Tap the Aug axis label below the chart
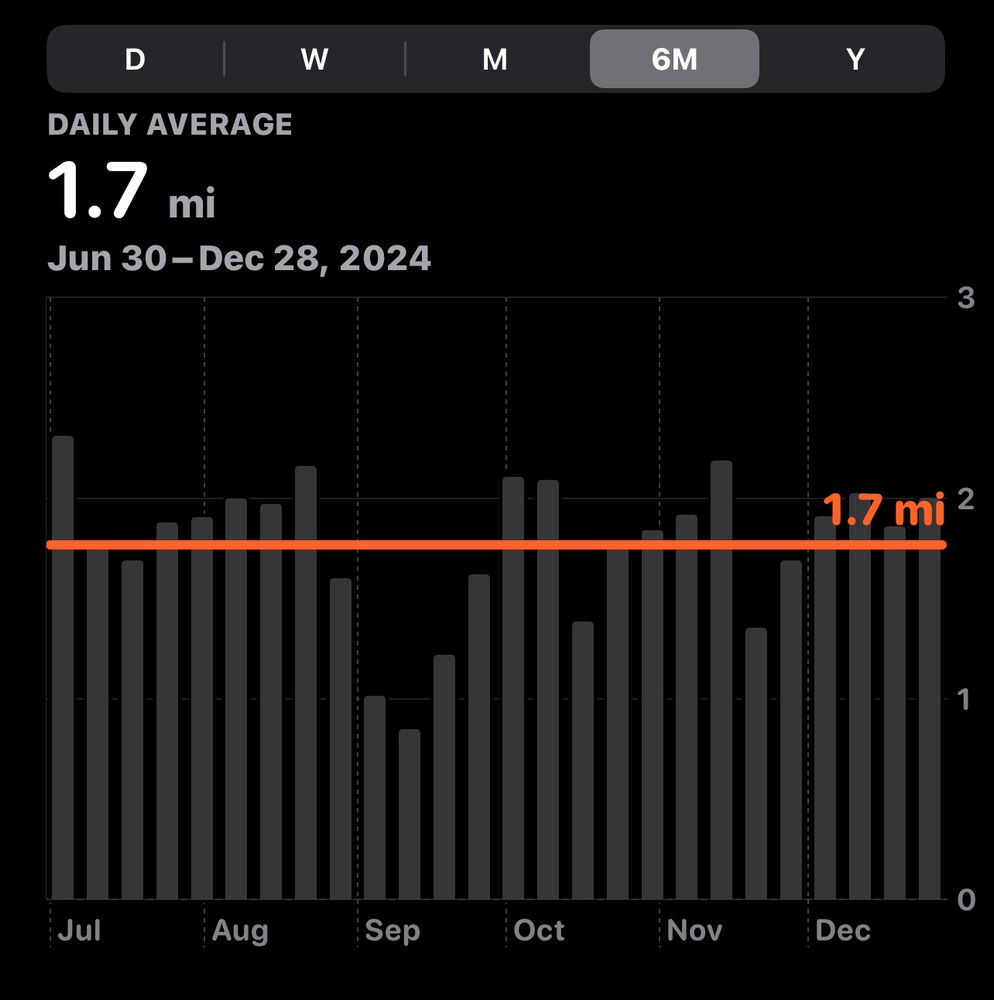This screenshot has width=994, height=1000. (x=240, y=930)
